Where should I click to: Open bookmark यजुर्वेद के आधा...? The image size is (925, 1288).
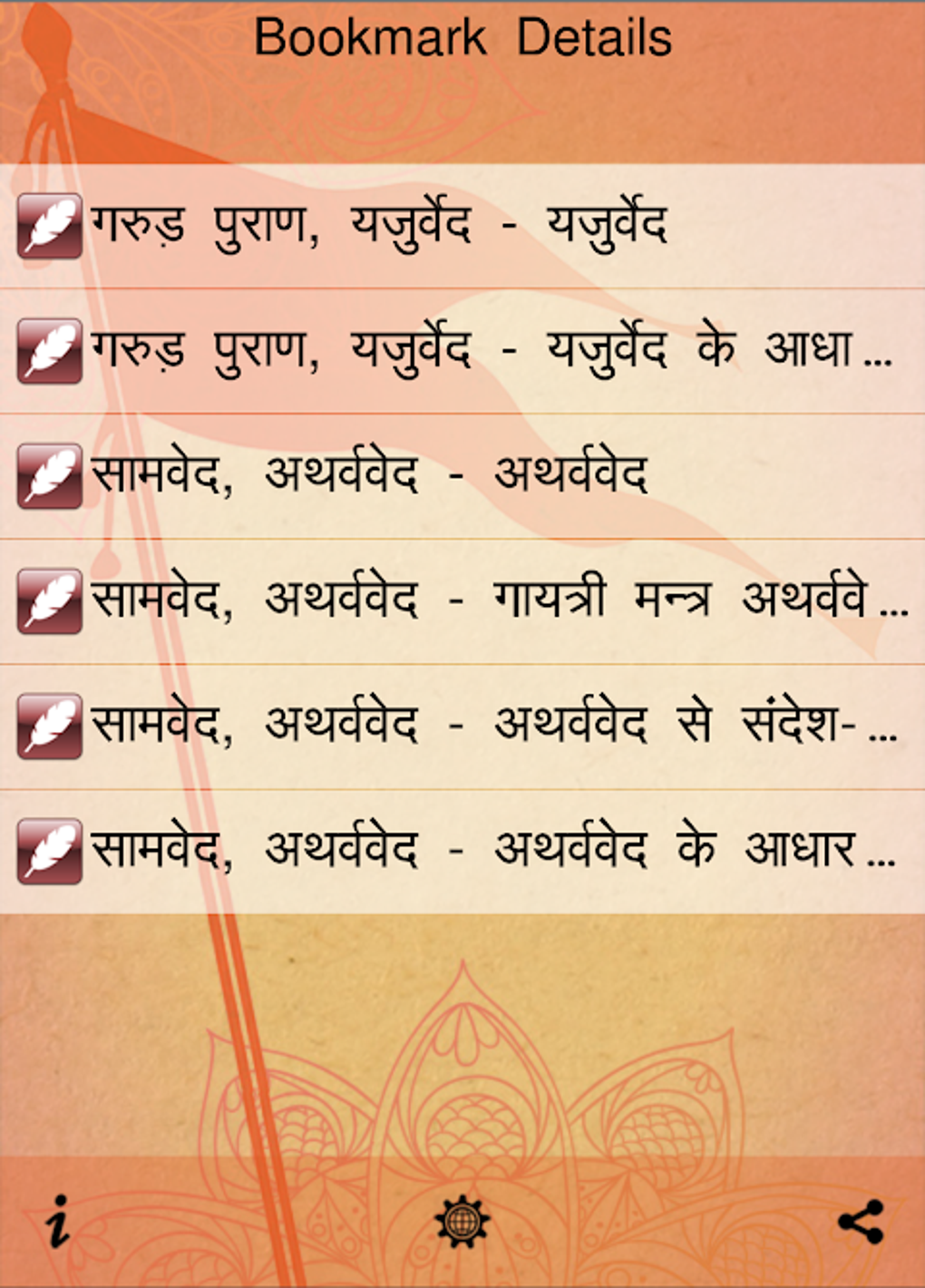tap(462, 351)
